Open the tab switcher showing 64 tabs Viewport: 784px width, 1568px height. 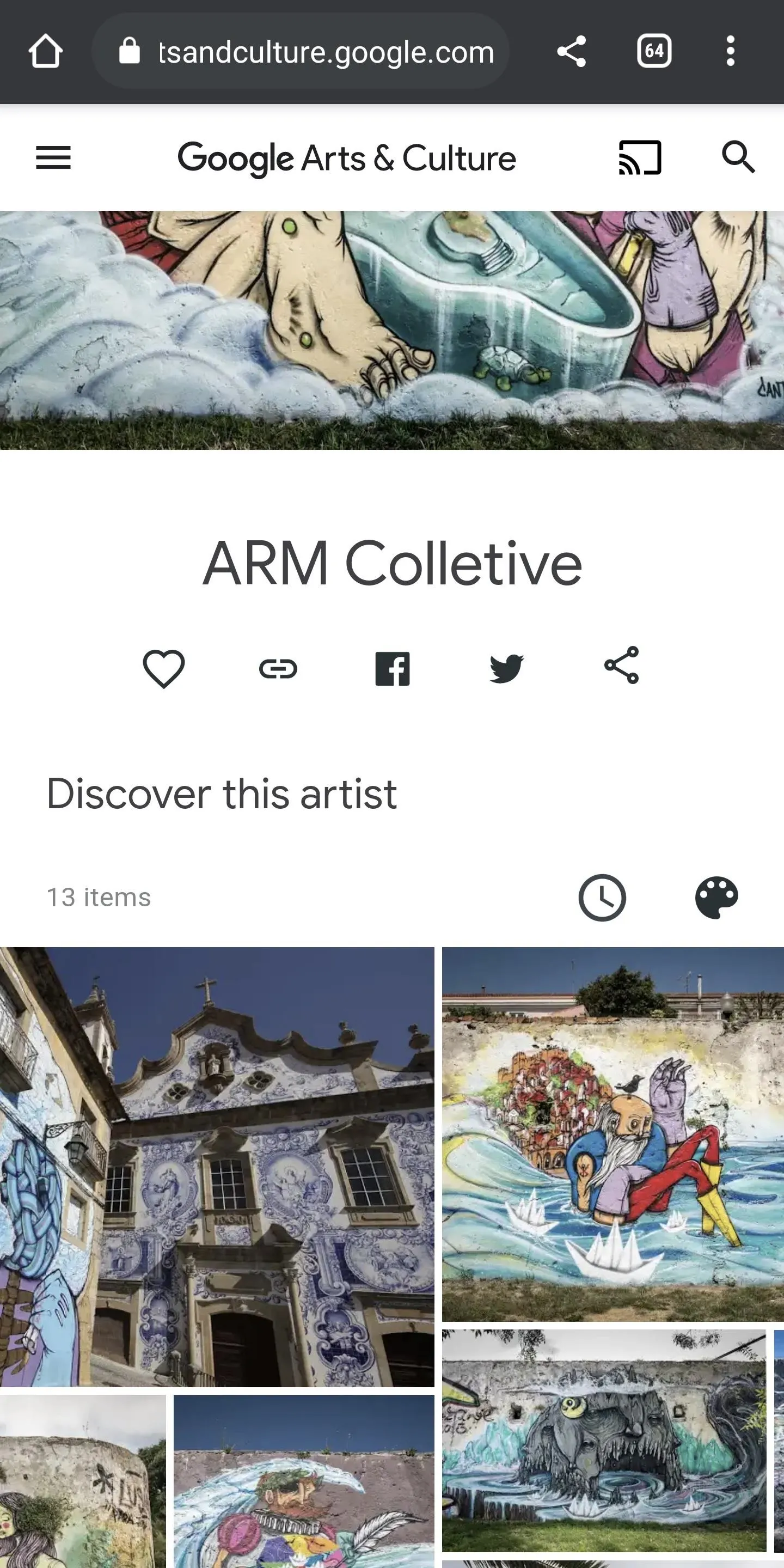[x=654, y=51]
